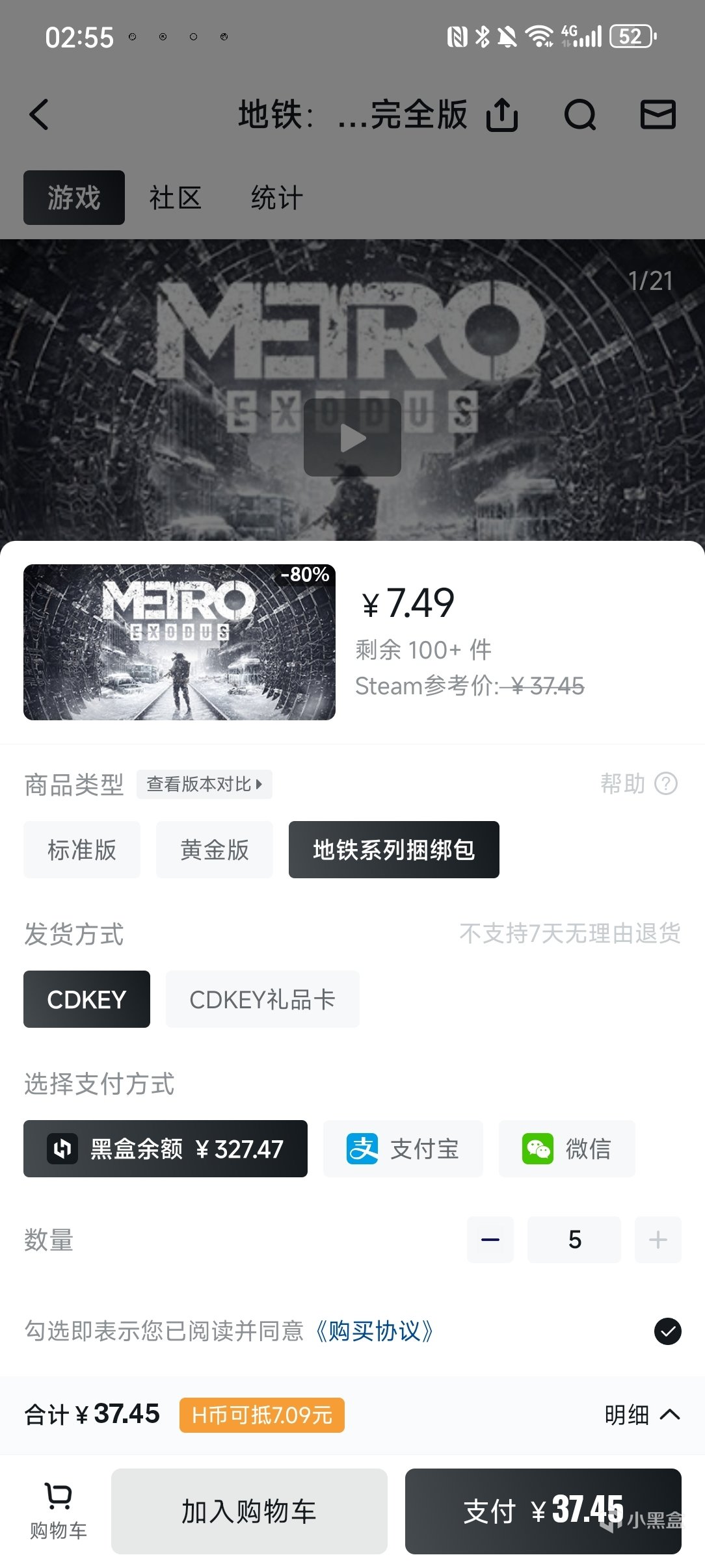Switch to the 社区 tab
705x1568 pixels.
click(175, 198)
